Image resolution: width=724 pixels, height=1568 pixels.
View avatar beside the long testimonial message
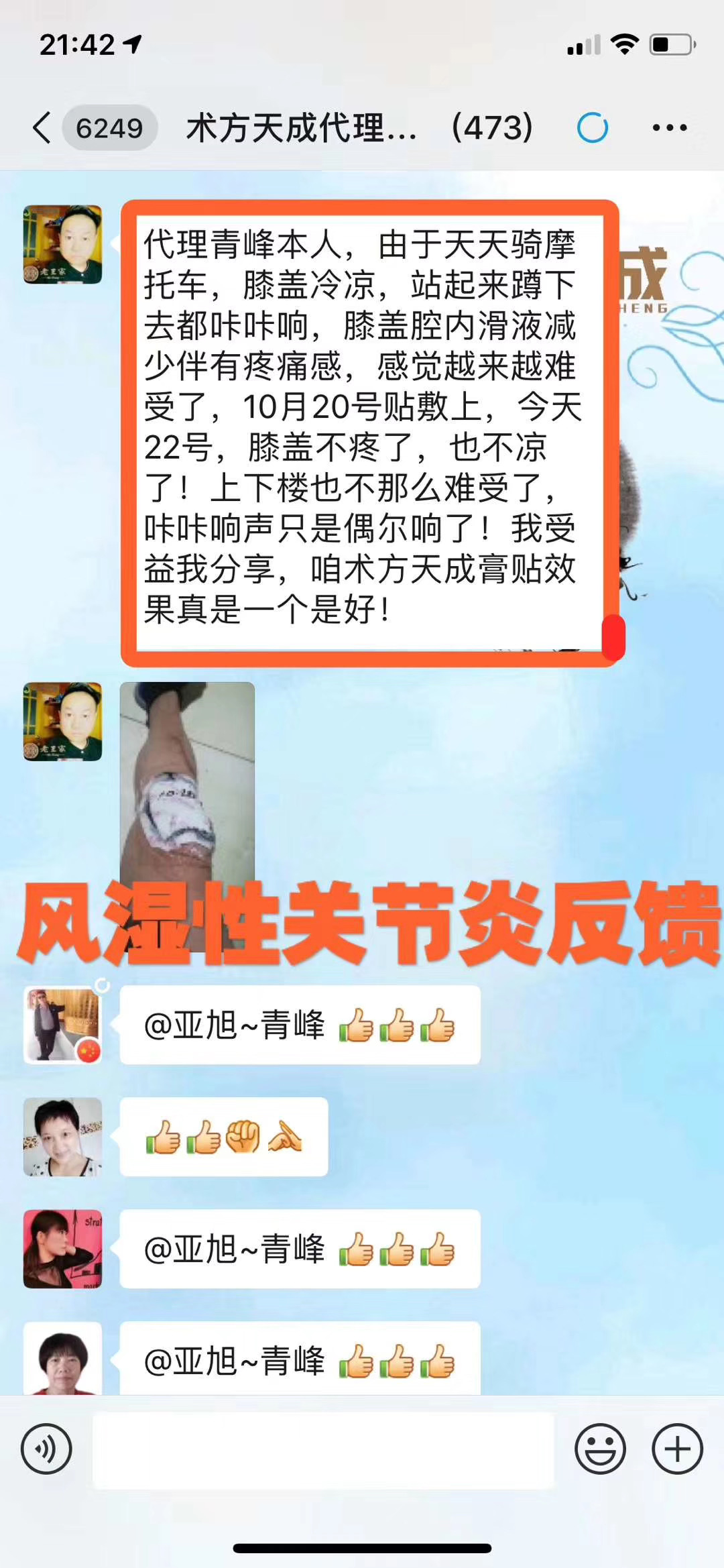click(62, 245)
